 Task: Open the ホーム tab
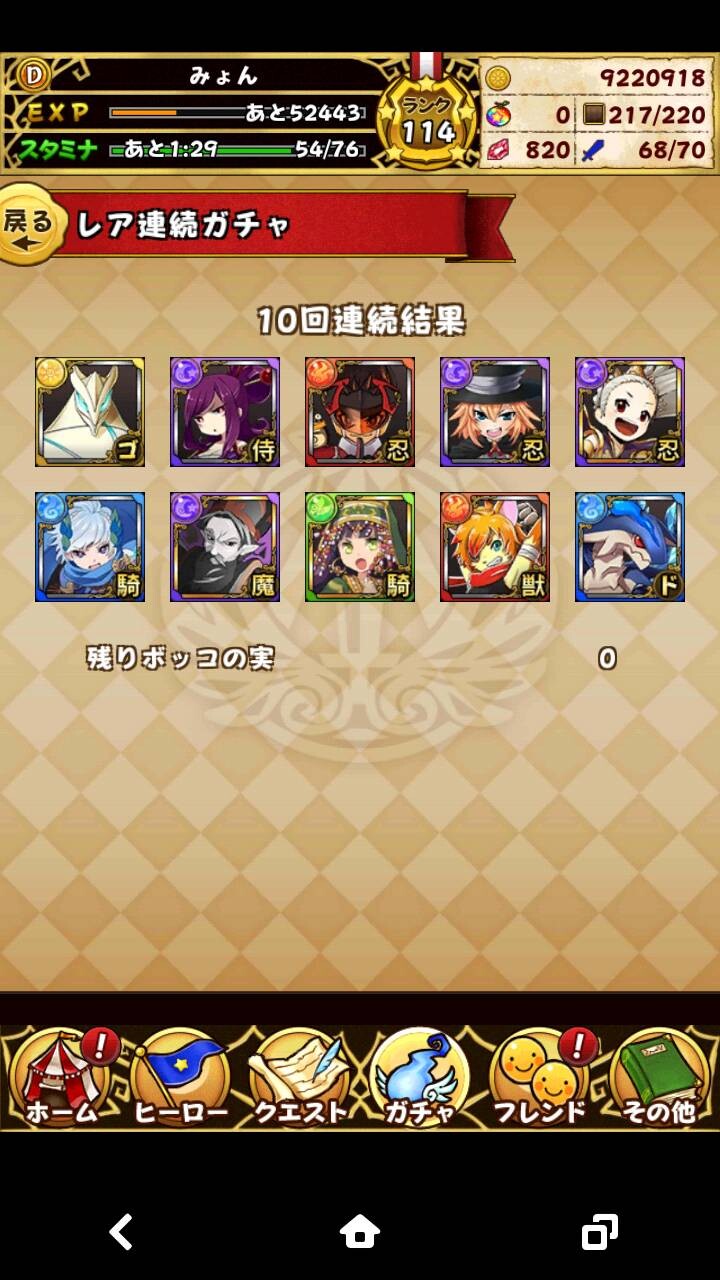(x=62, y=1080)
